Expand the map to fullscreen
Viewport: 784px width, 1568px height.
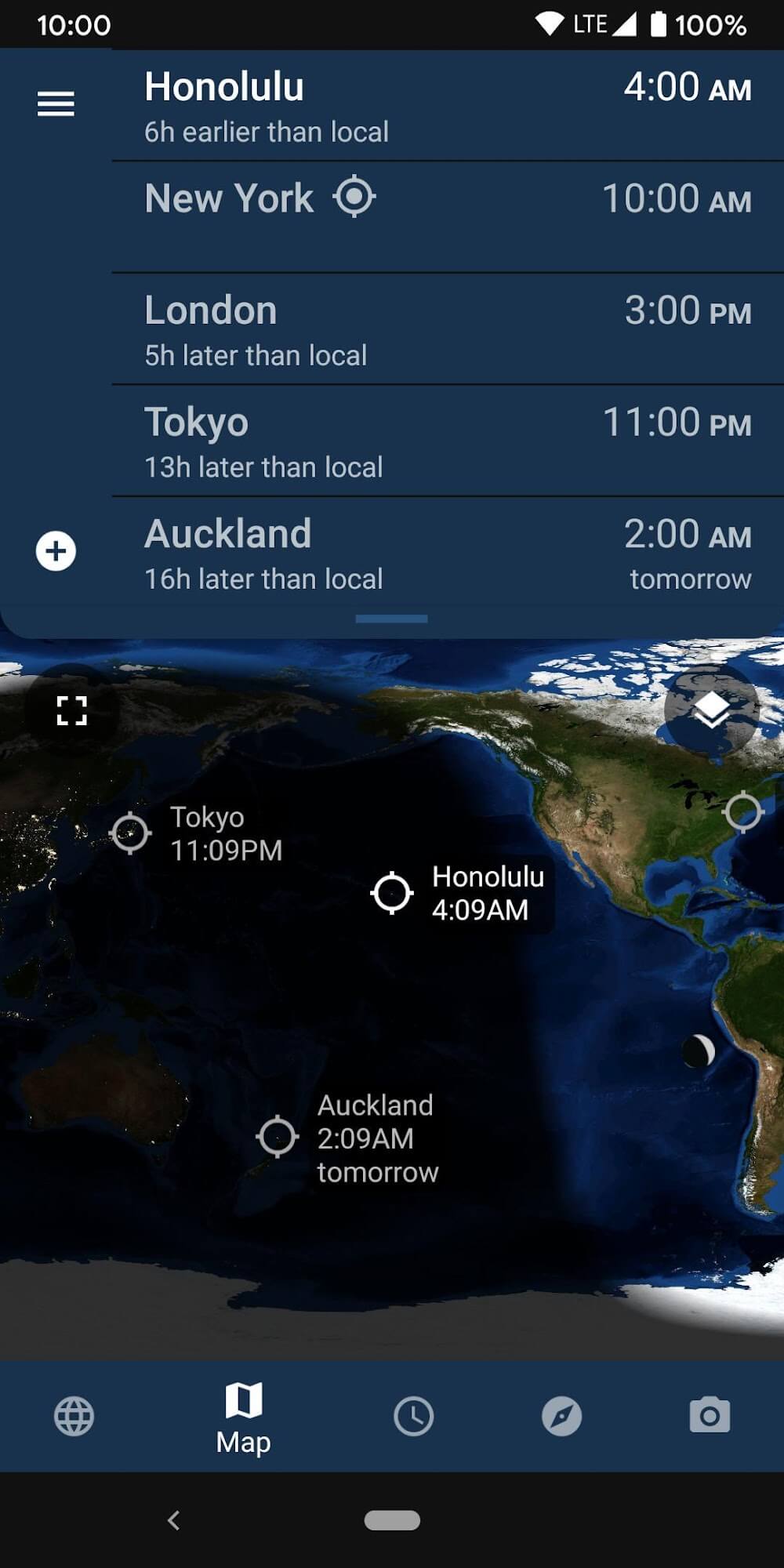(x=71, y=711)
